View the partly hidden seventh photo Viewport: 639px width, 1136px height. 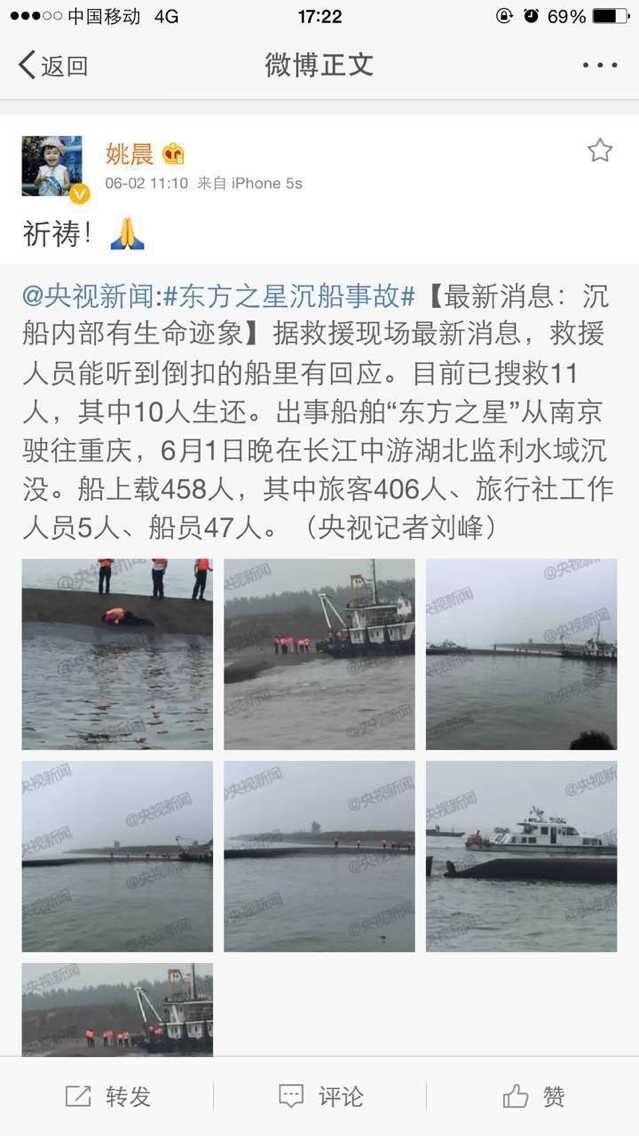117,1008
